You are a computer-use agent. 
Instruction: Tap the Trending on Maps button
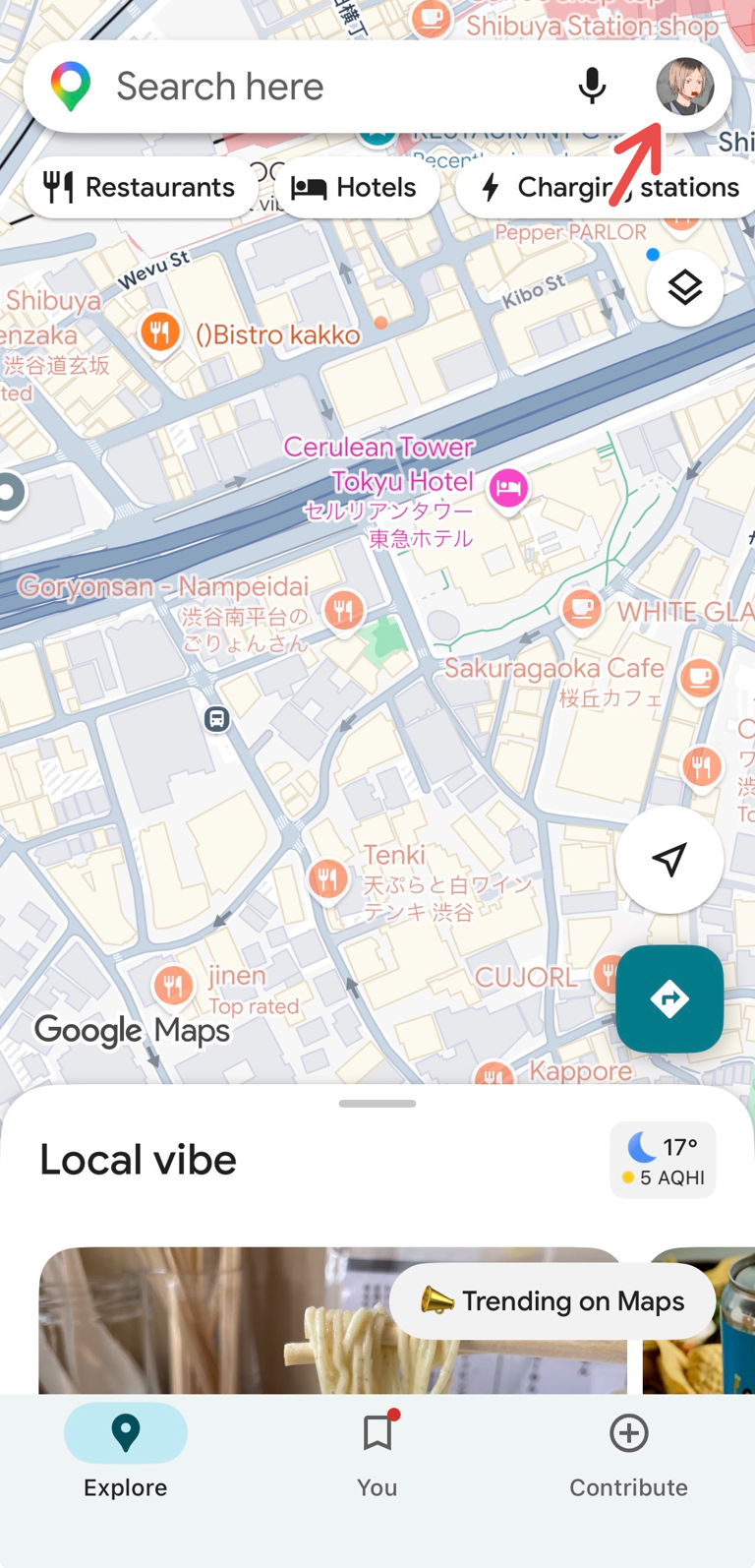tap(551, 1300)
